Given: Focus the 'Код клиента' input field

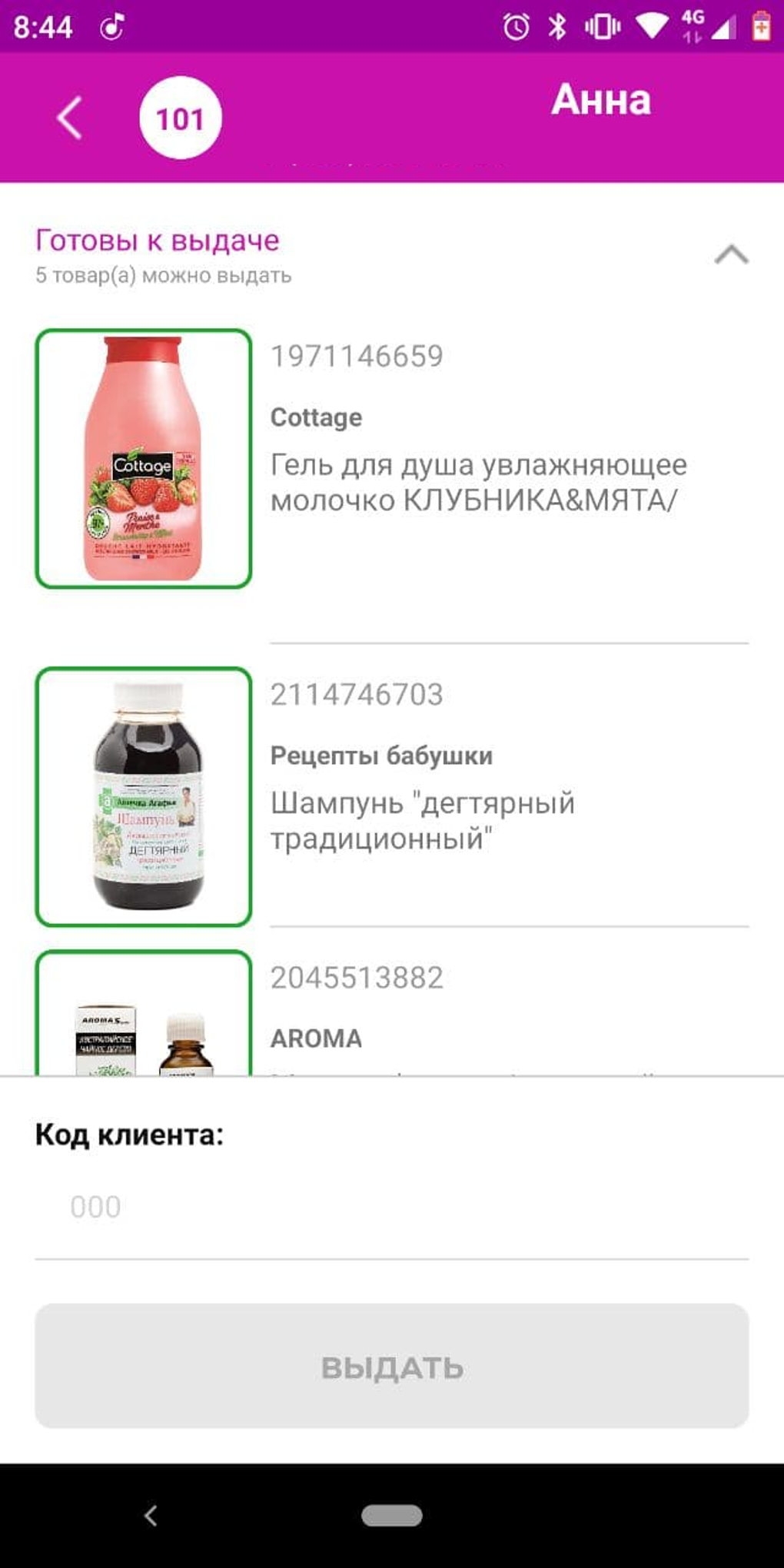Looking at the screenshot, I should pos(391,1207).
